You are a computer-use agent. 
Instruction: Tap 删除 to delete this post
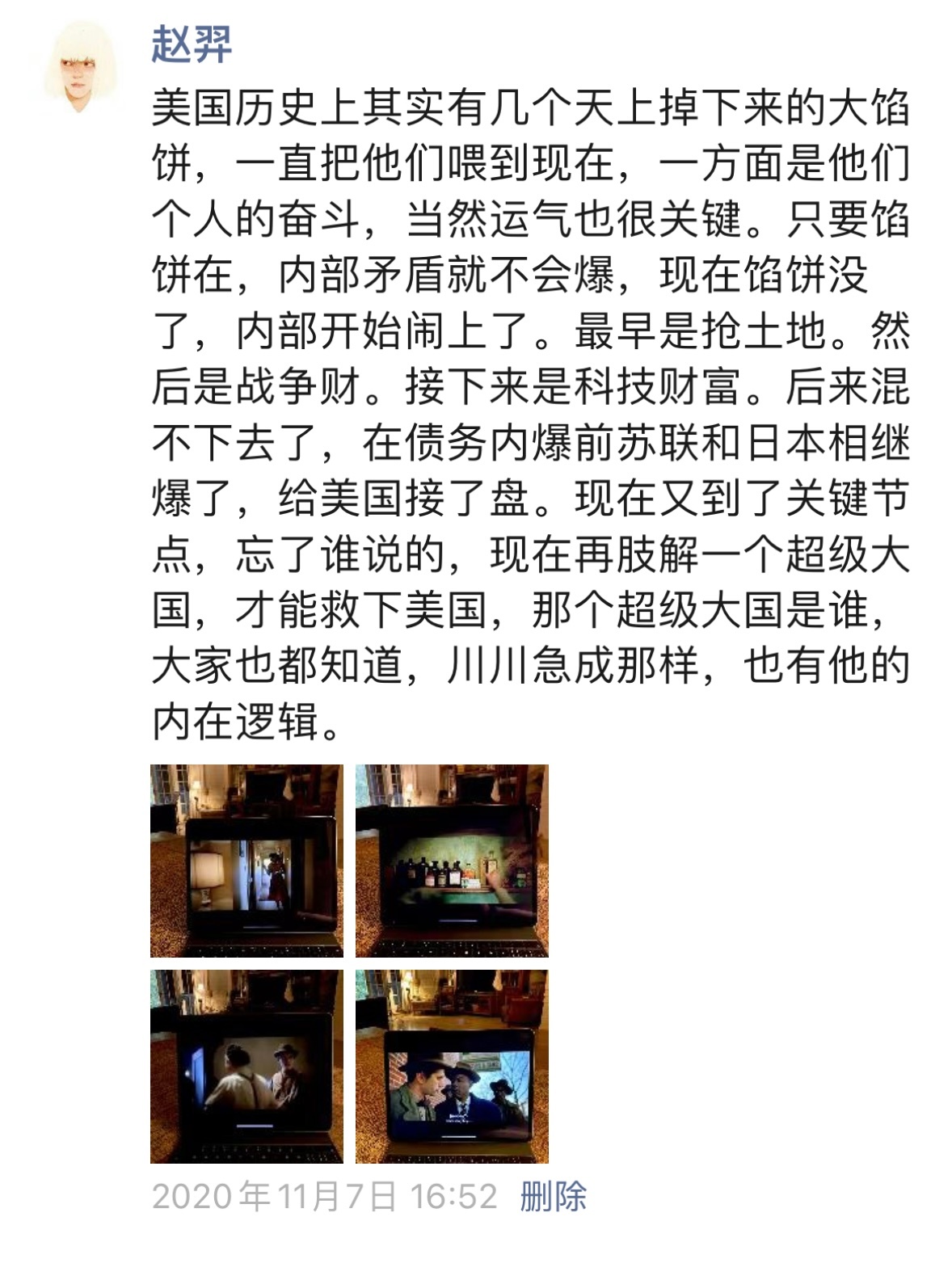coord(553,1197)
